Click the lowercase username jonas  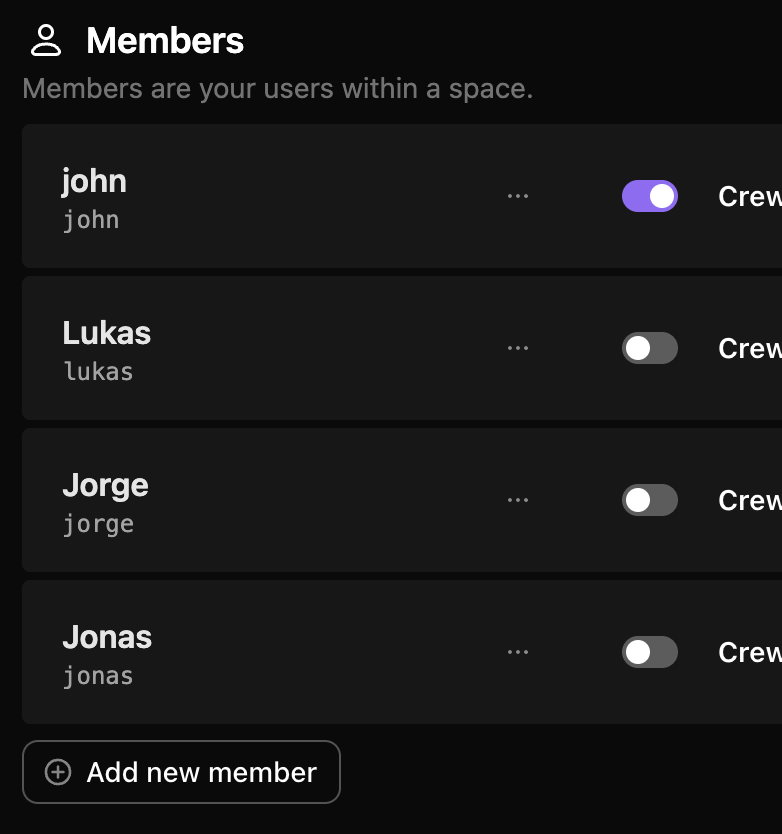(x=98, y=675)
